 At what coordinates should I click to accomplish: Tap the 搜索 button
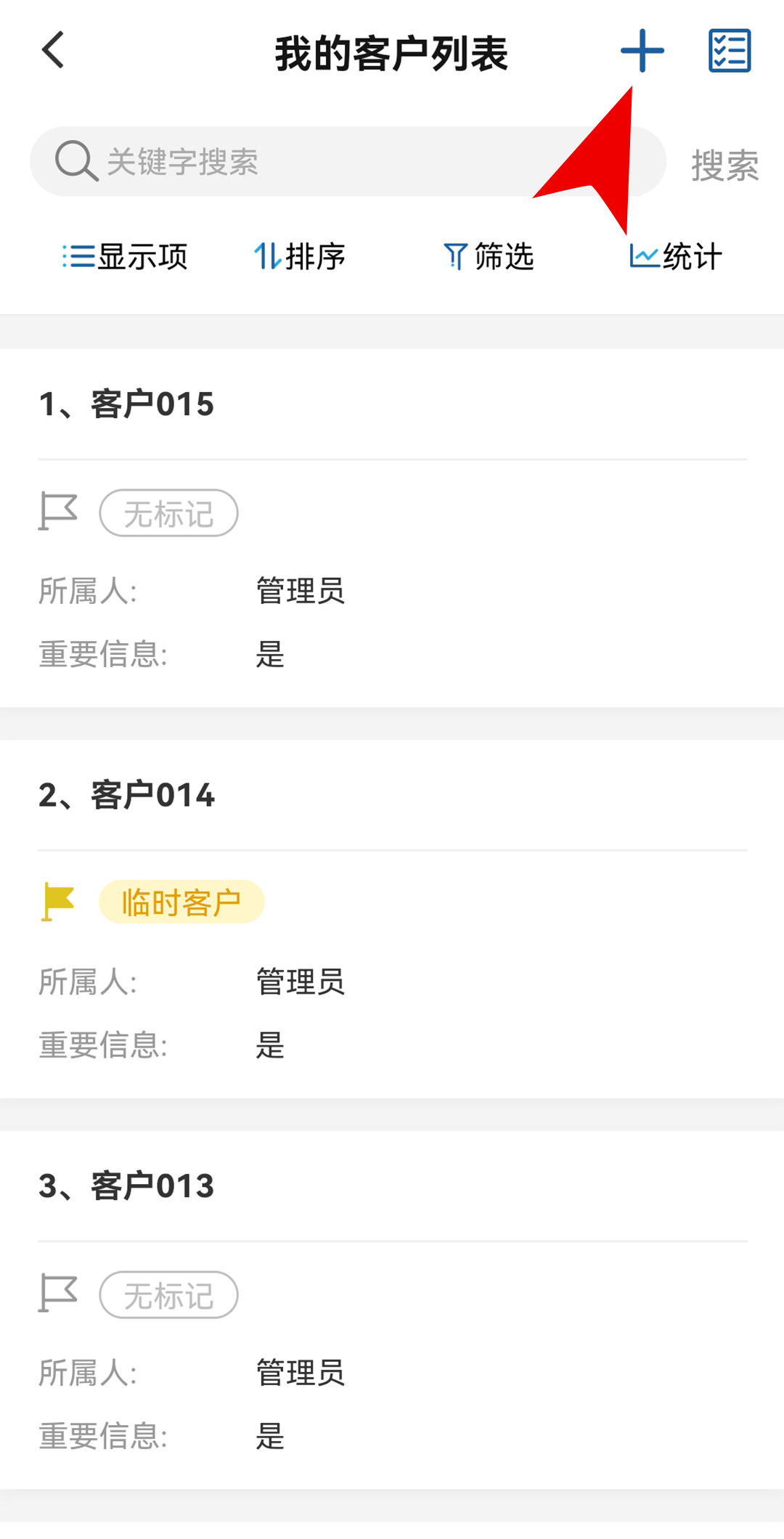coord(724,165)
